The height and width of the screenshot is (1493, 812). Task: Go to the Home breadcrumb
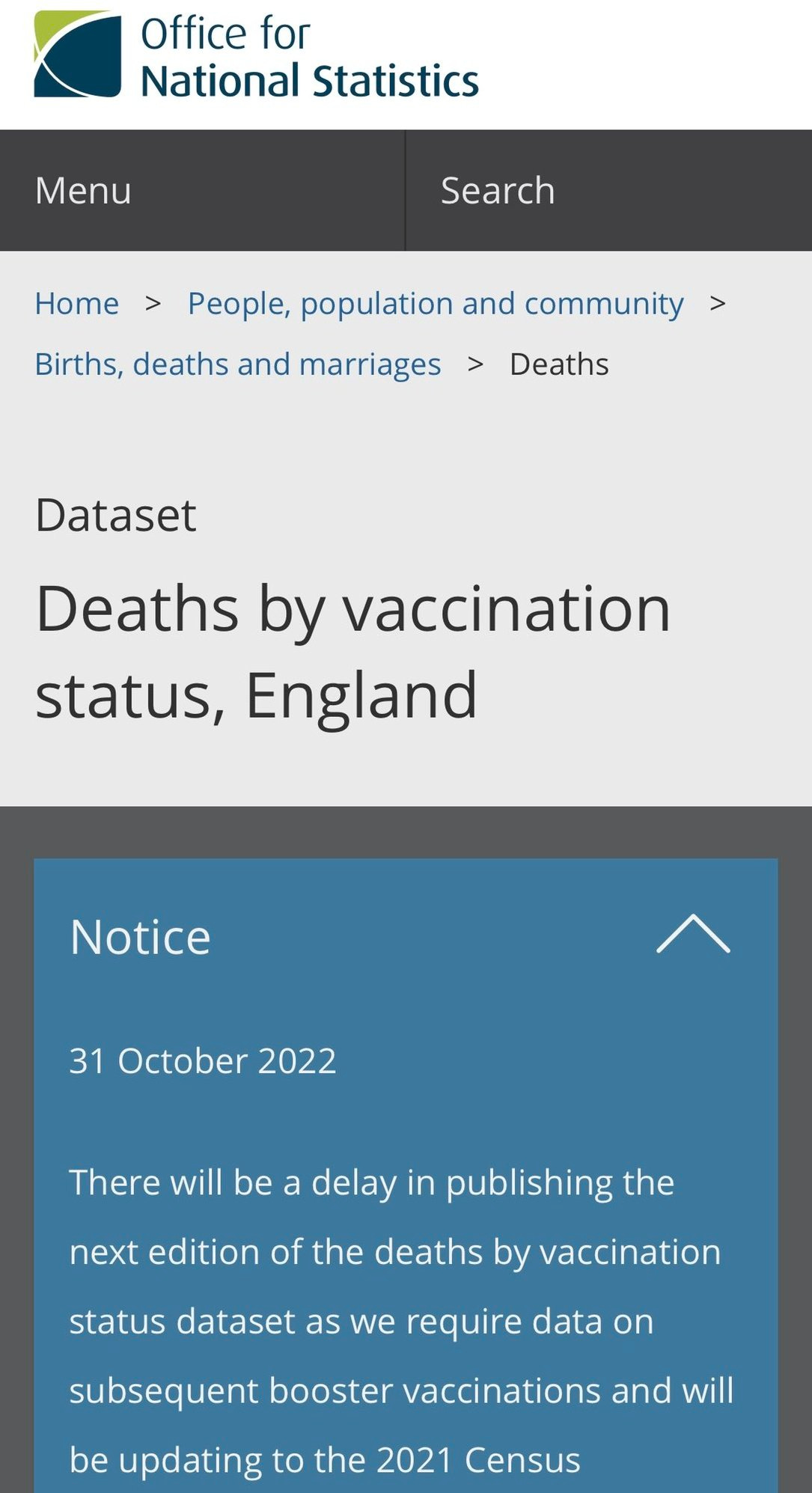[x=77, y=304]
